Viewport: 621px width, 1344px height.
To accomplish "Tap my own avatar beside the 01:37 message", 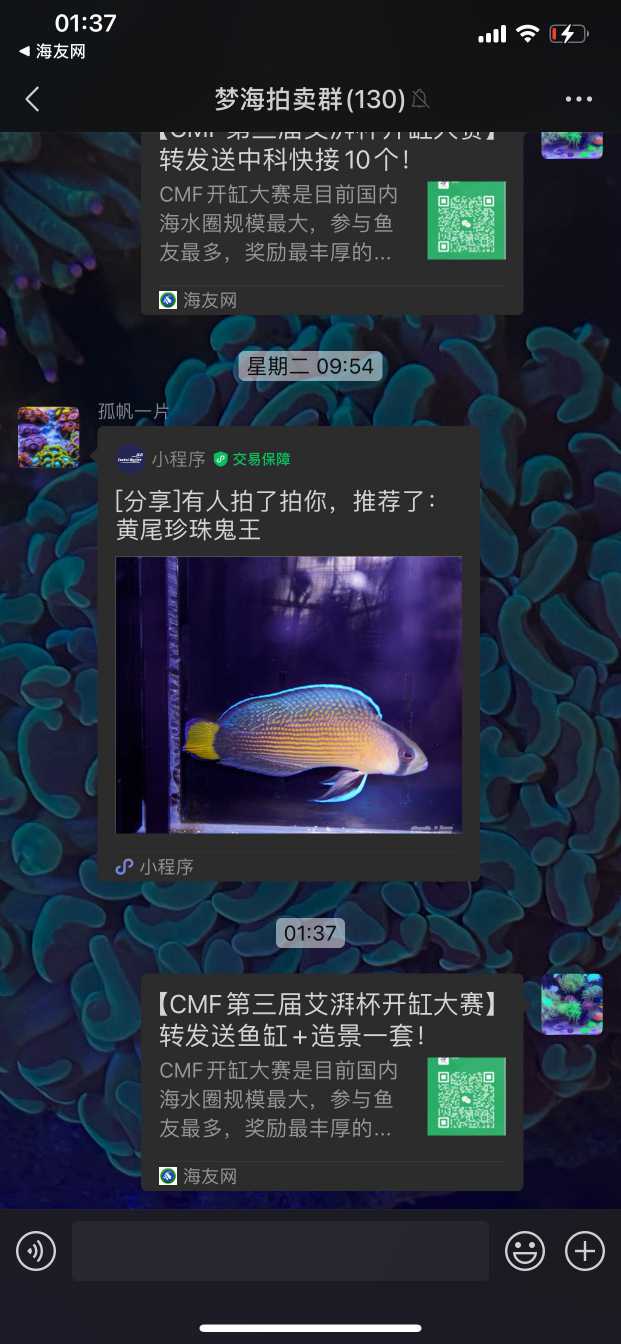I will (572, 1004).
